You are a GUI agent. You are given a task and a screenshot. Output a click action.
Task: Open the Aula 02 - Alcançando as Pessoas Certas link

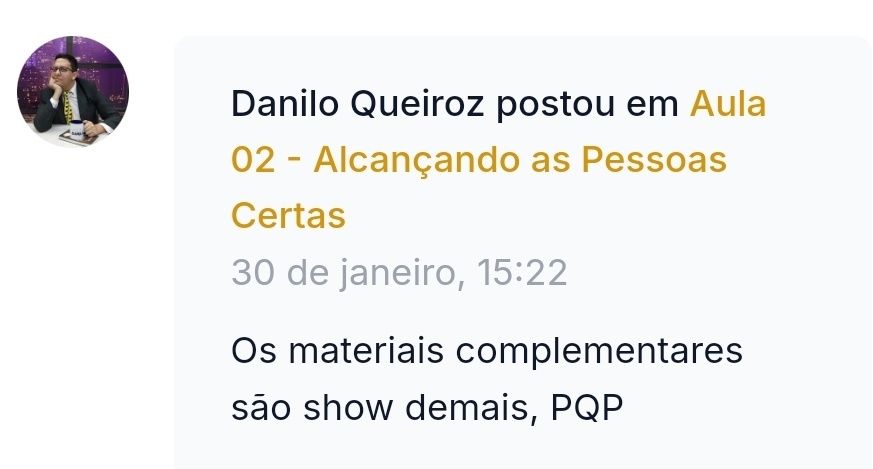(x=478, y=160)
